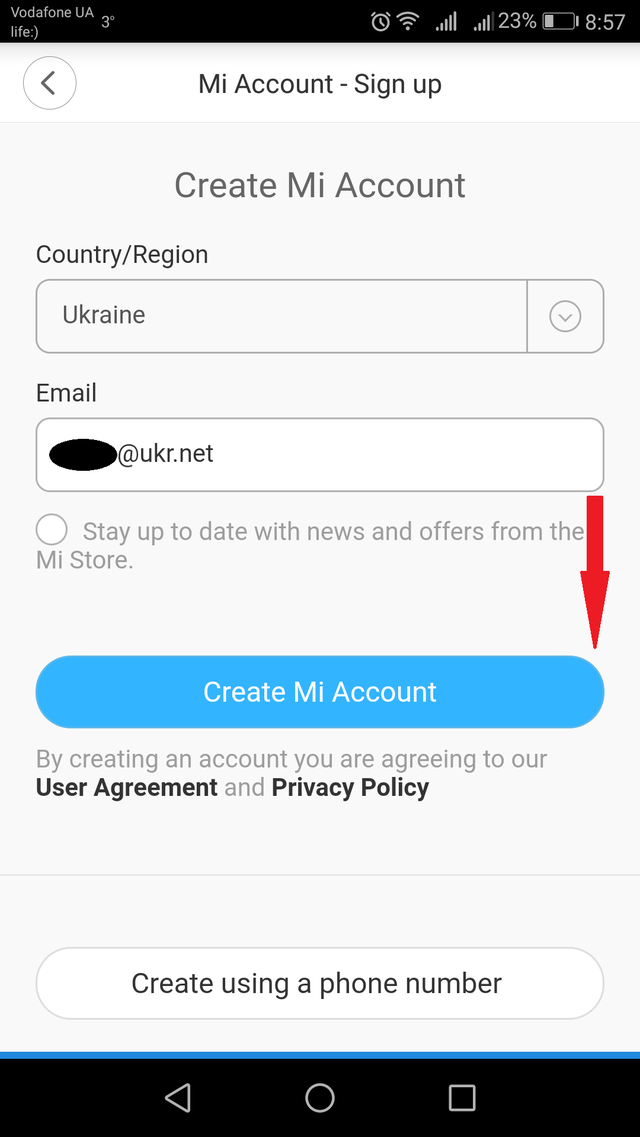Open the Country/Region dropdown showing Ukraine
640x1137 pixels.
(x=320, y=316)
